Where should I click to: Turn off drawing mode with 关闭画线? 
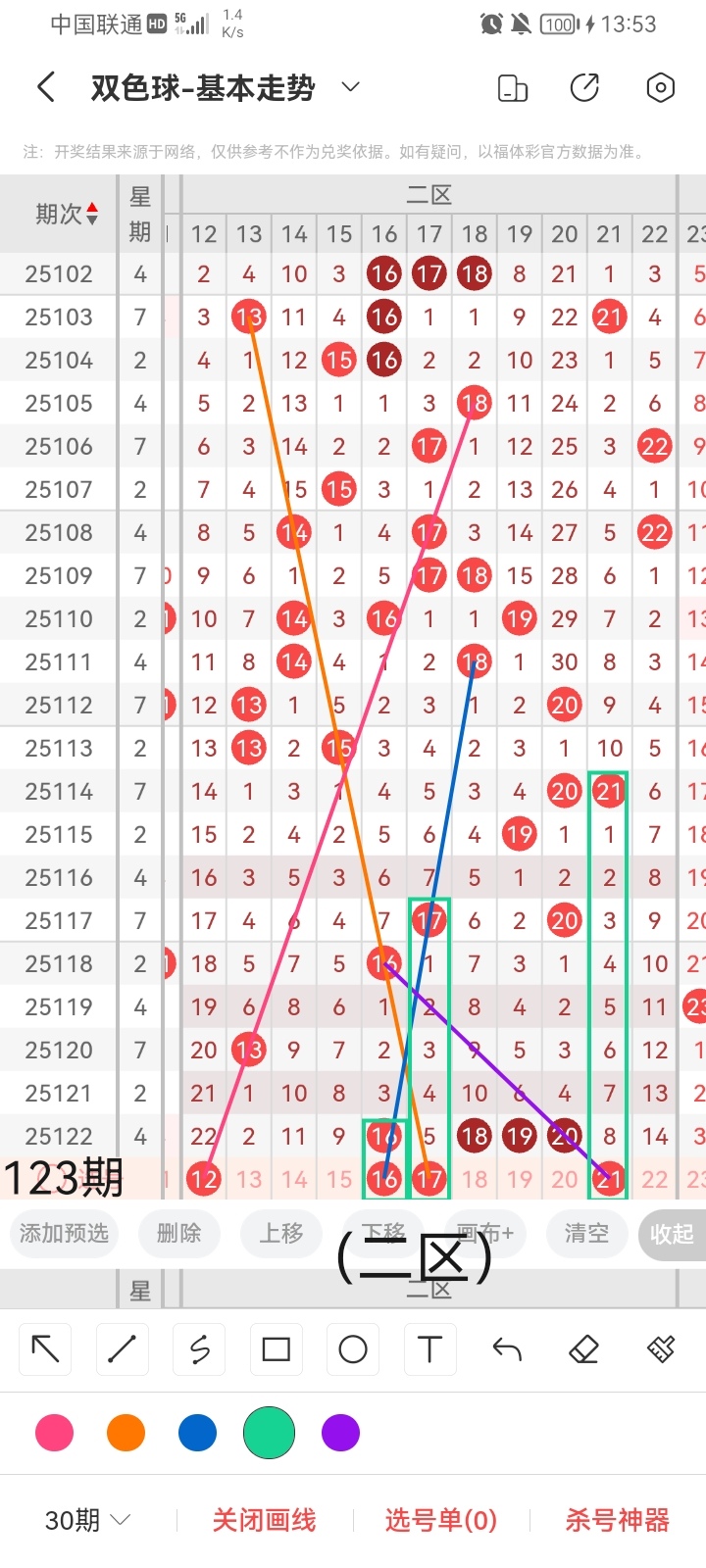tap(264, 1520)
